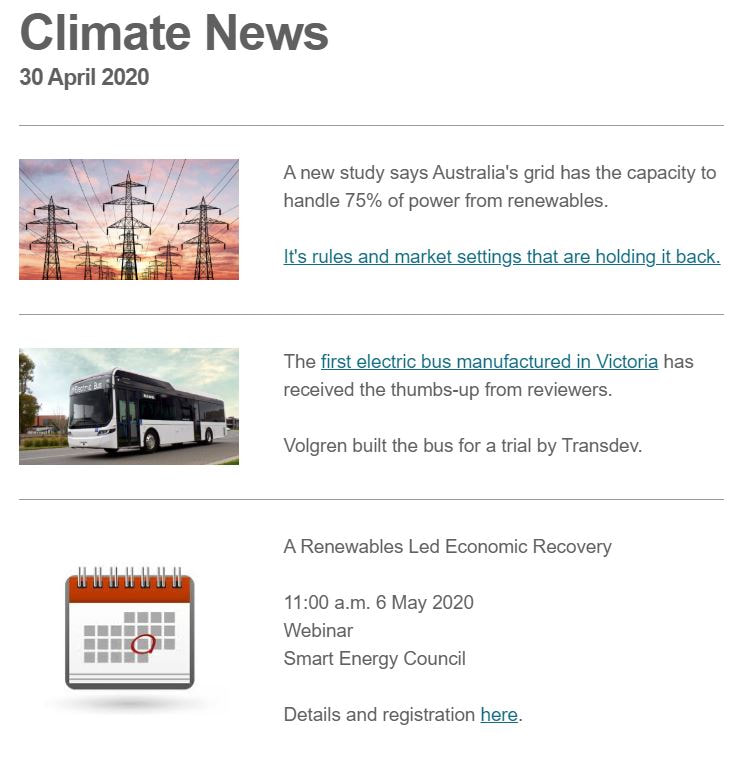Open the rules and market settings link
Image resolution: width=742 pixels, height=761 pixels.
501,257
